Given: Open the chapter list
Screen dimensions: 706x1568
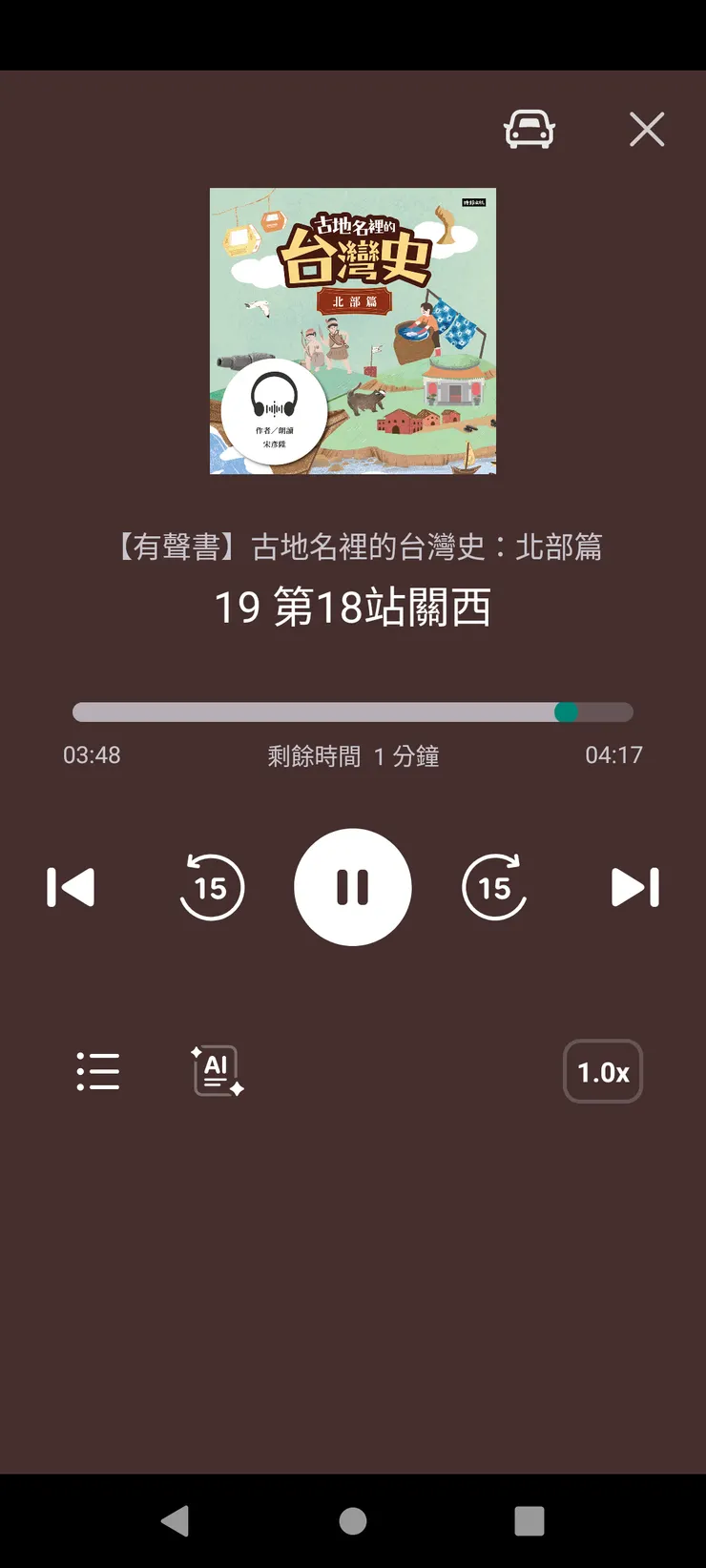Looking at the screenshot, I should coord(97,1072).
